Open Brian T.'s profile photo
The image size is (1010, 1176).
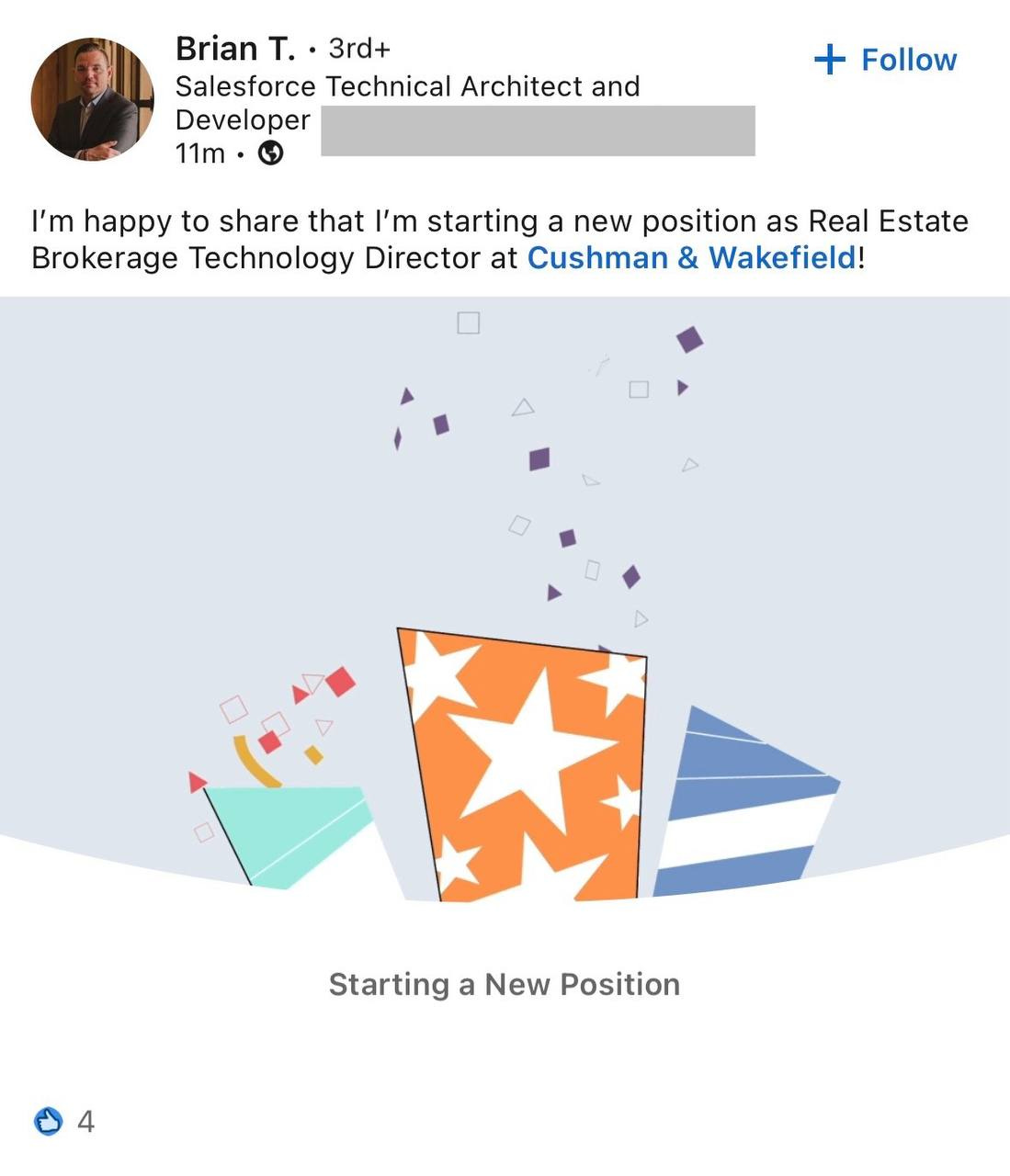(92, 99)
